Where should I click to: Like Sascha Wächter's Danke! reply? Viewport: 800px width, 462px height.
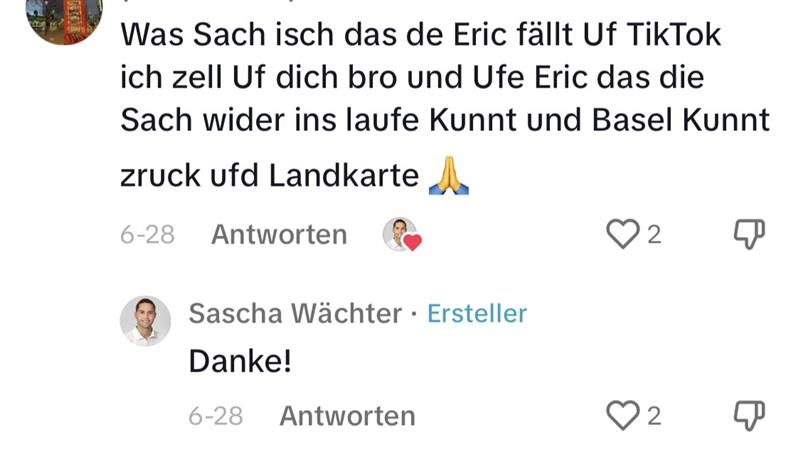(x=623, y=416)
